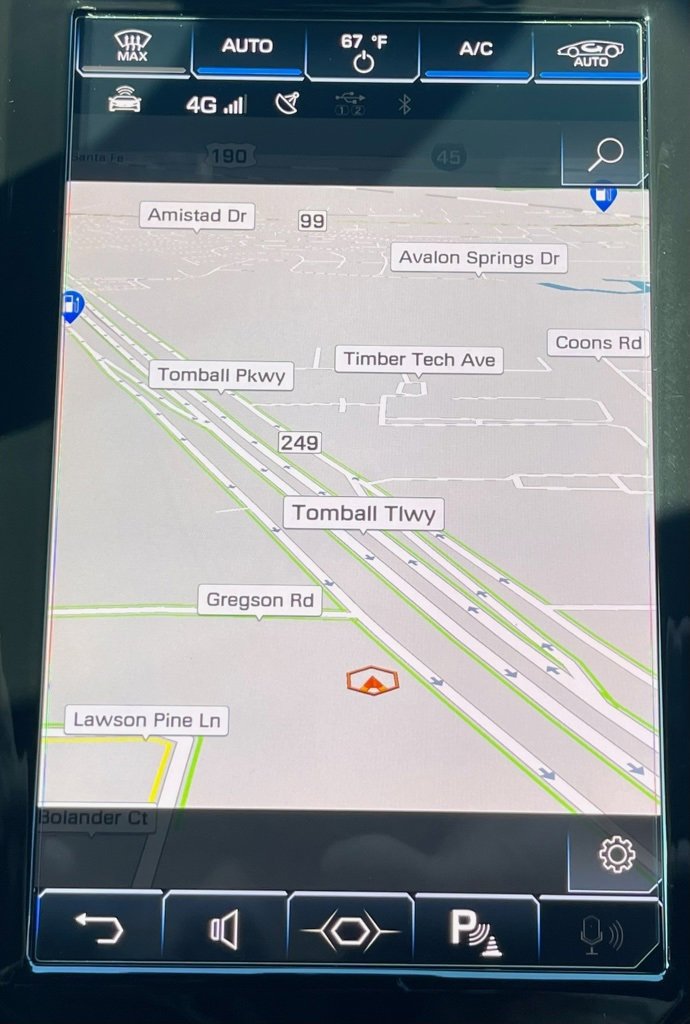Viewport: 690px width, 1024px height.
Task: Recenter on the orange vehicle position marker
Action: click(372, 682)
